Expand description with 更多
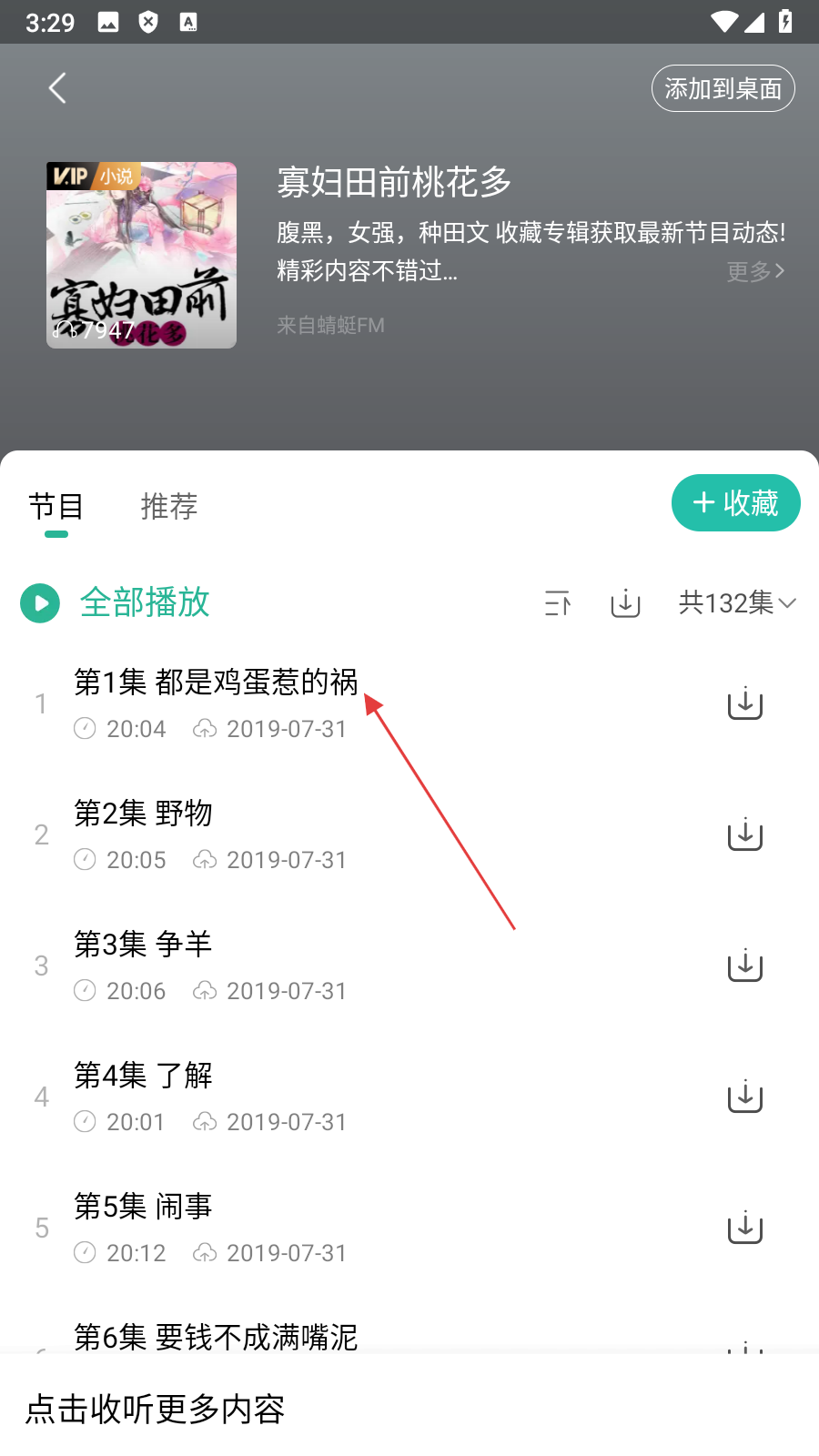The image size is (819, 1456). click(x=754, y=271)
